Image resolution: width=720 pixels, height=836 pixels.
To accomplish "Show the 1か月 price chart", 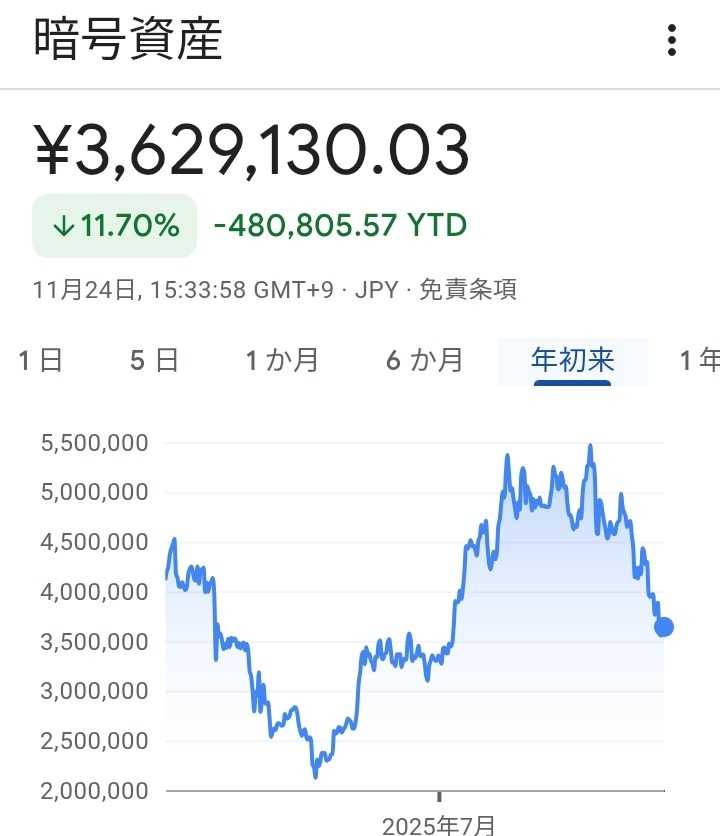I will tap(282, 360).
